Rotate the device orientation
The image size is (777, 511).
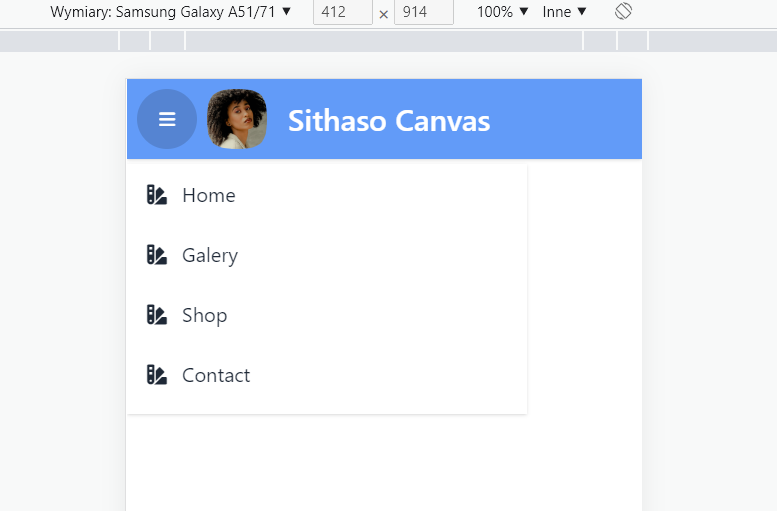coord(623,12)
